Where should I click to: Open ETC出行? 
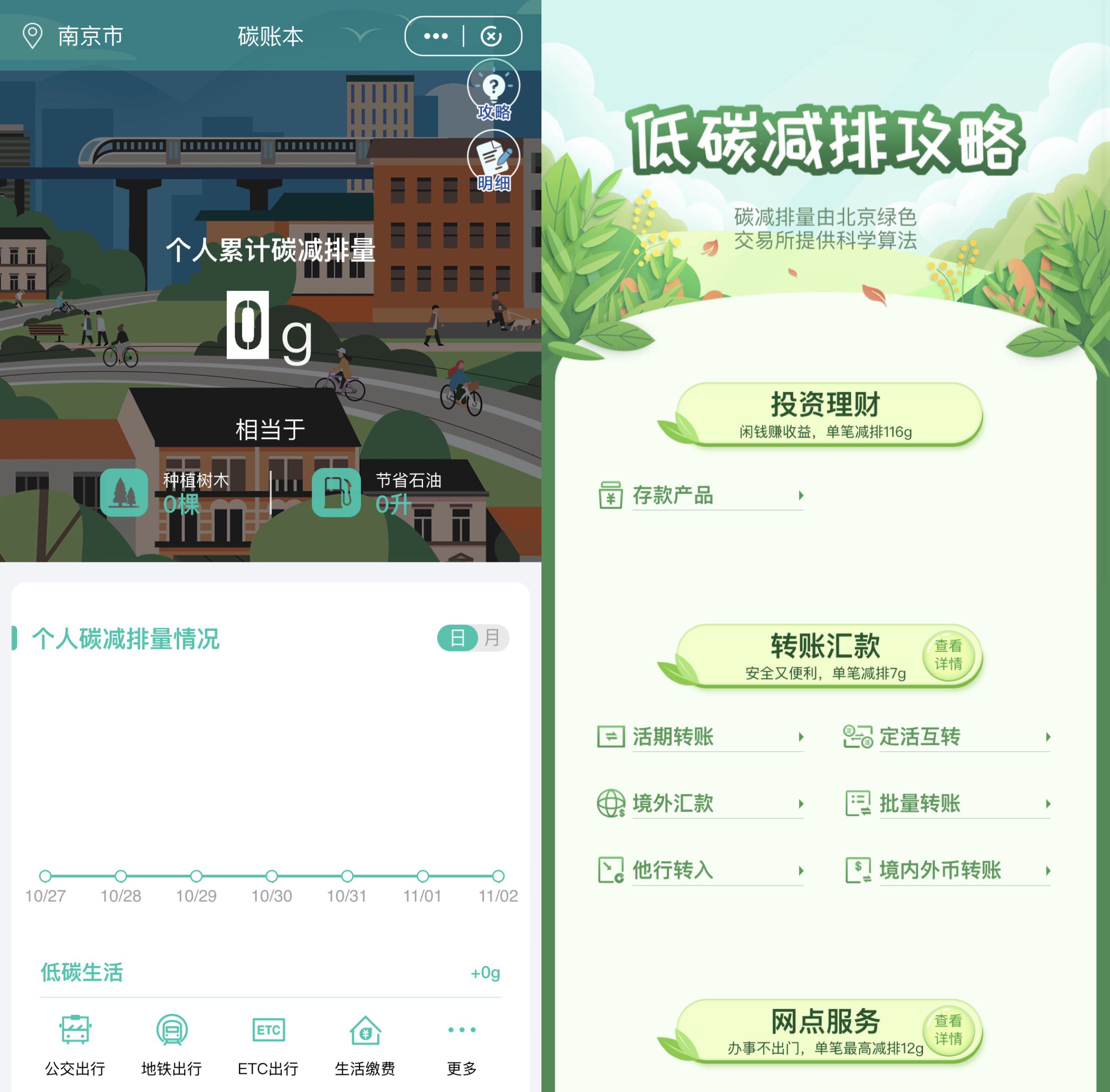click(268, 1044)
